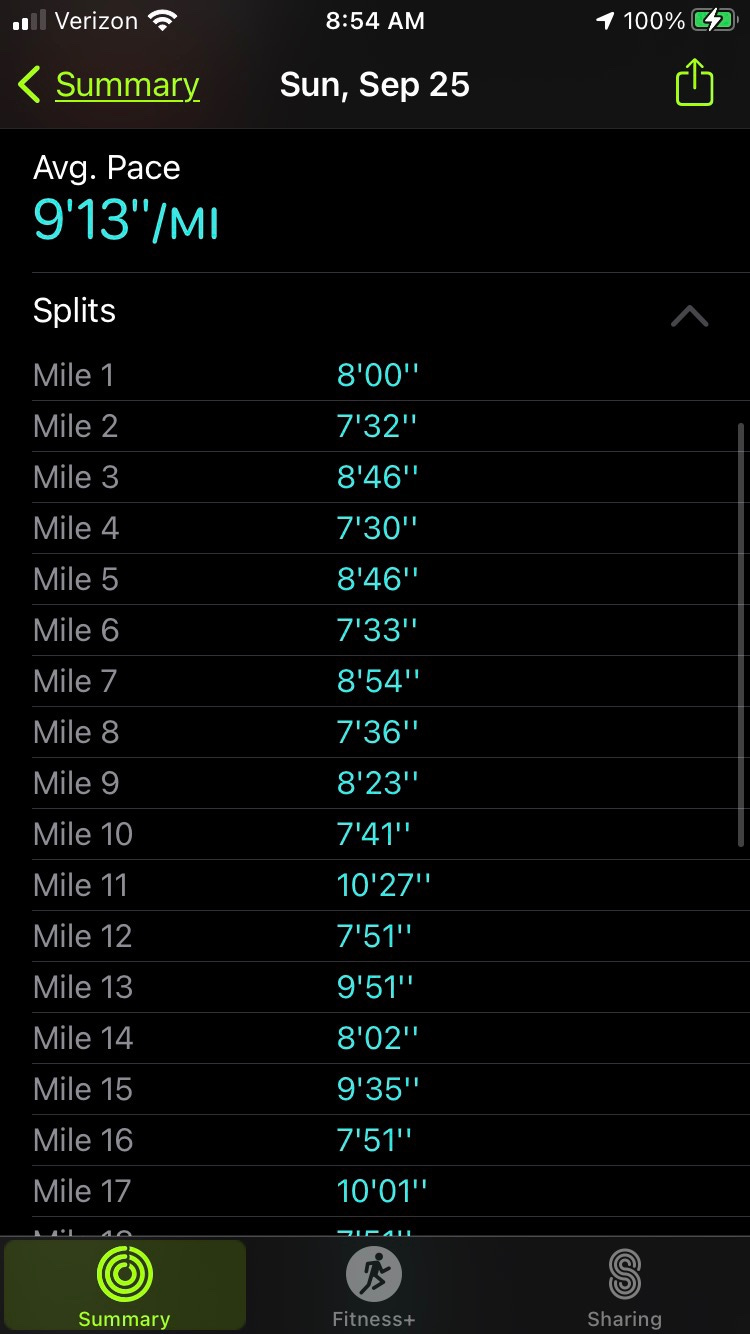Select the Summary tab
This screenshot has height=1334, width=750.
click(125, 1287)
